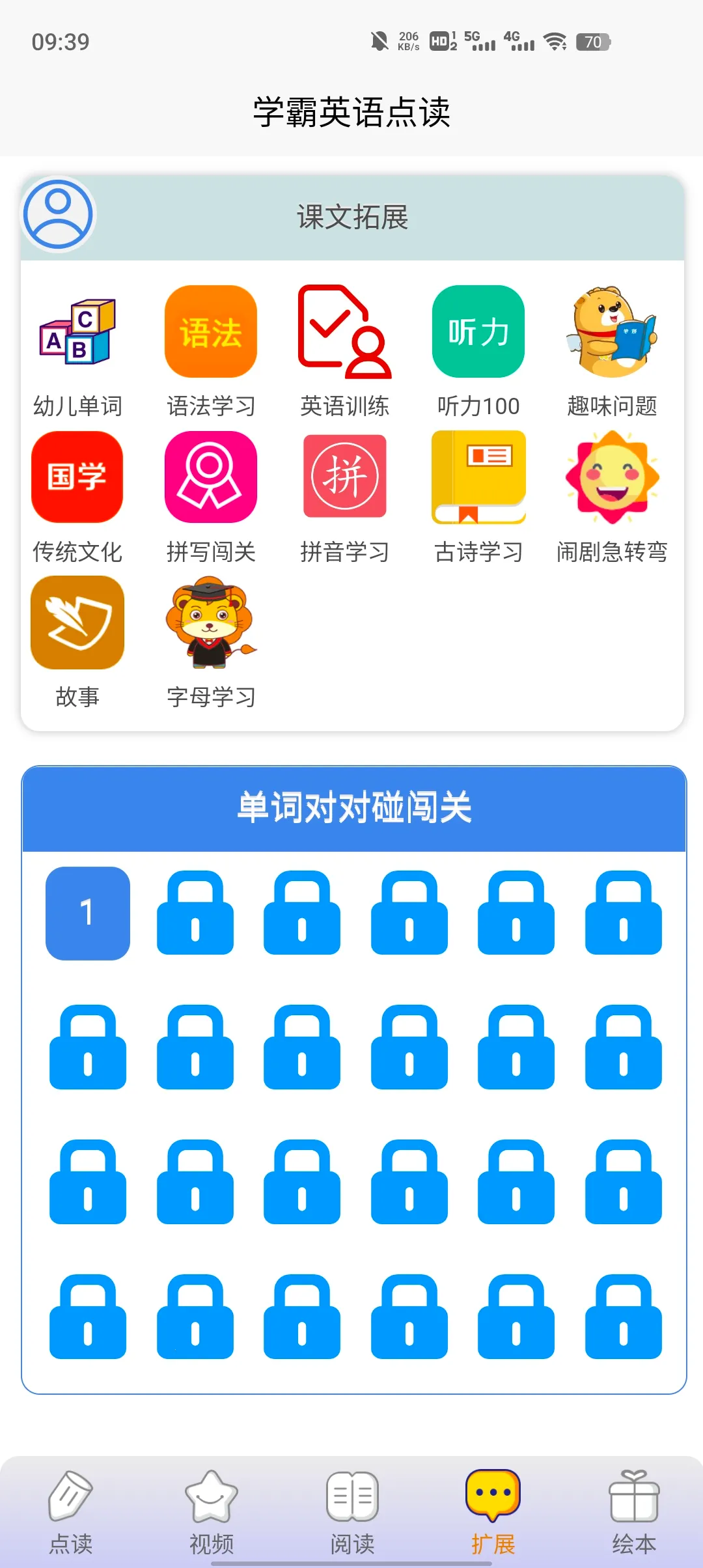Switch to the 视频 tab

click(x=210, y=1511)
